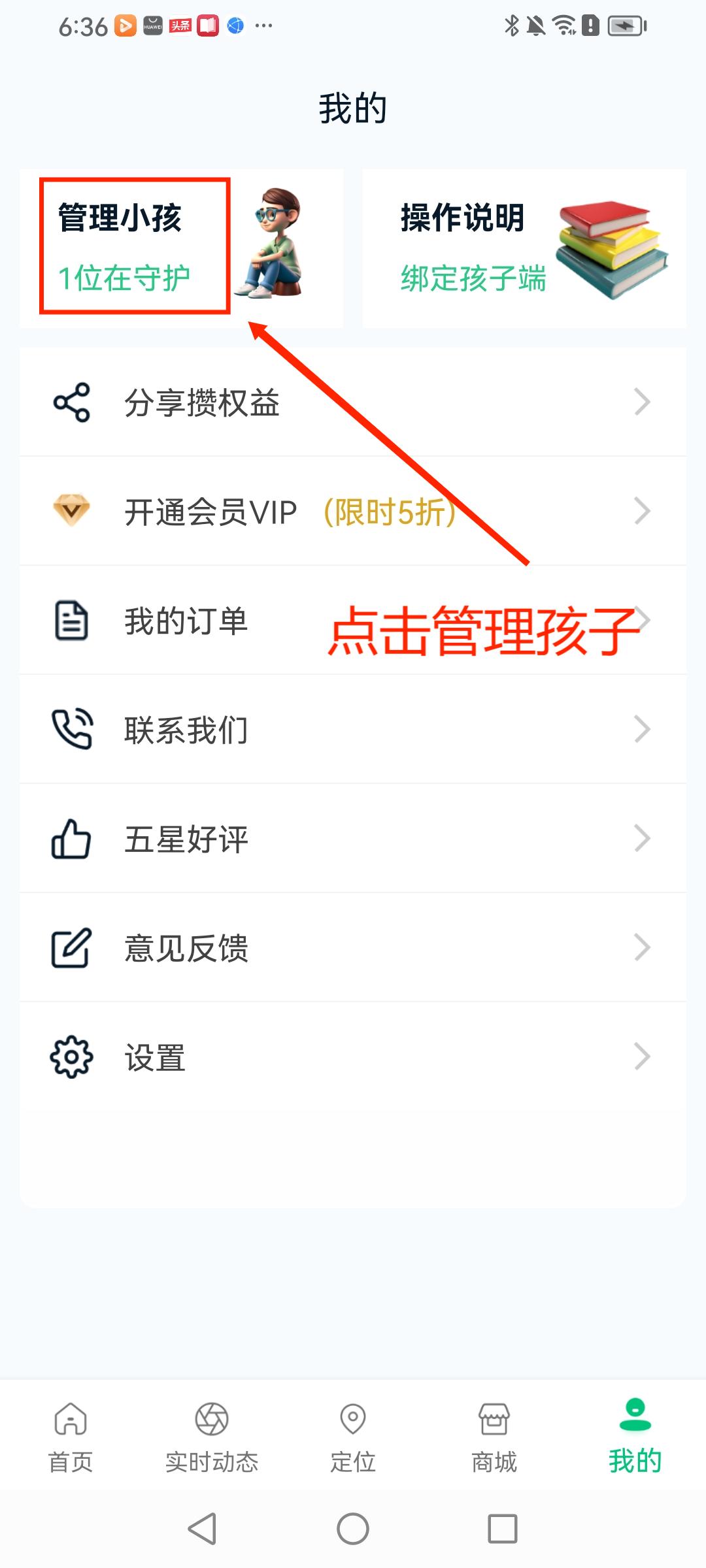Open 开通会员VIP membership row
Viewport: 706px width, 1568px height.
click(353, 512)
